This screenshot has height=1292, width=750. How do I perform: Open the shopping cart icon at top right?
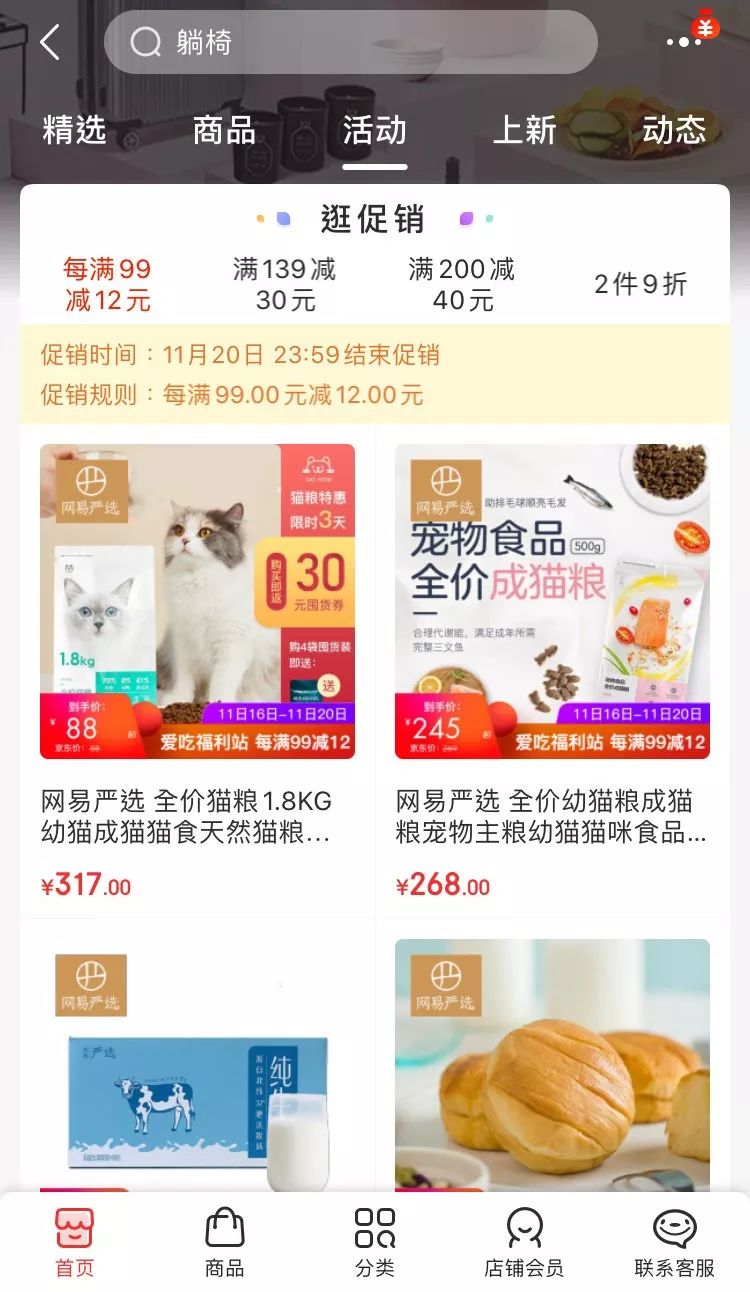pos(707,27)
